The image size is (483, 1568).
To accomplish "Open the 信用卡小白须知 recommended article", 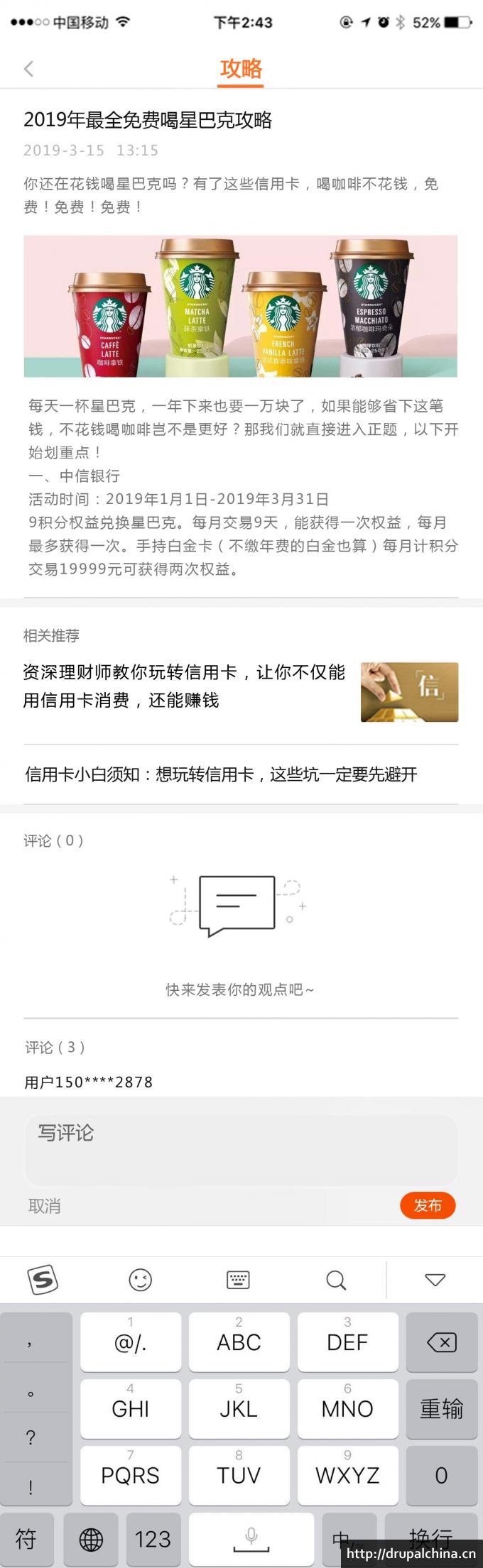I will point(221,774).
